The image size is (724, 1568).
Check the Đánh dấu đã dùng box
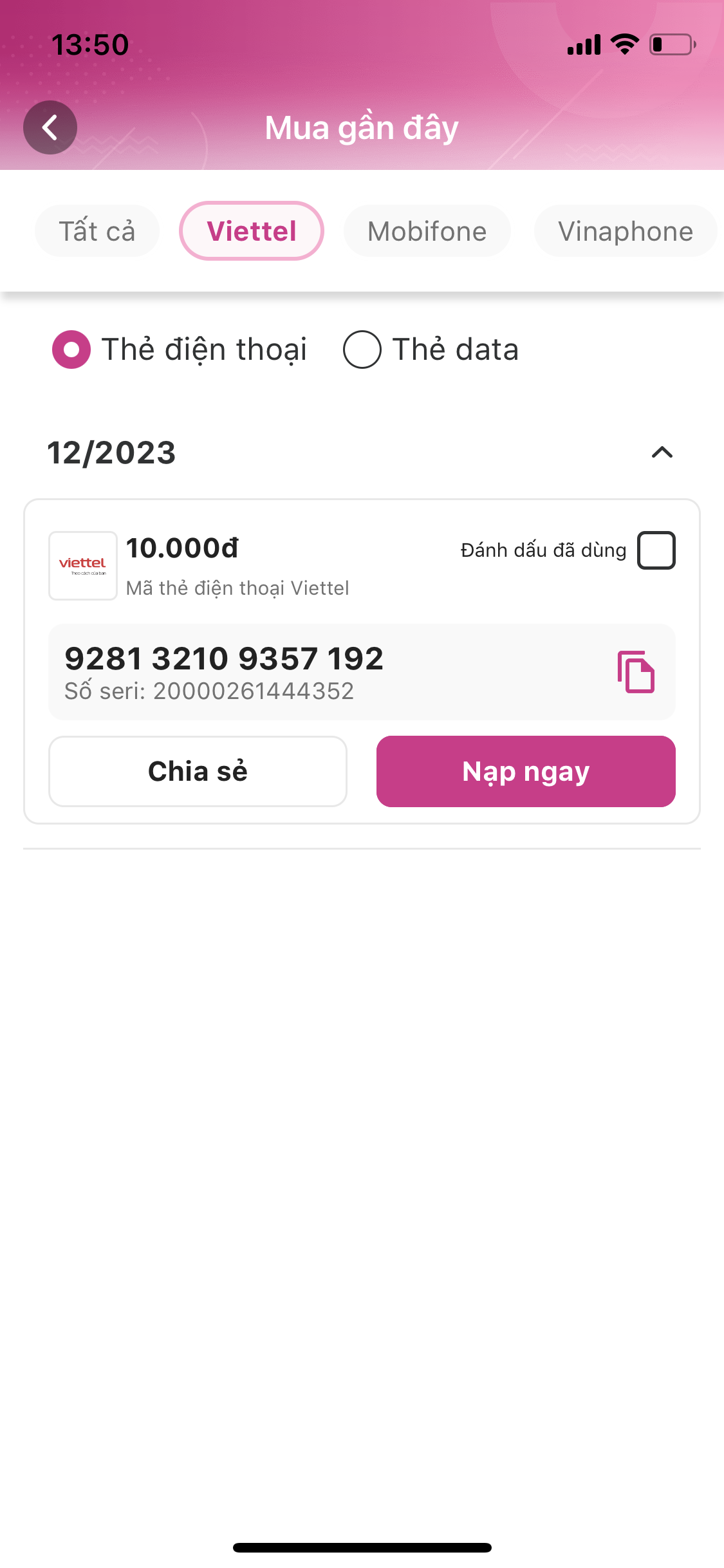pos(656,550)
